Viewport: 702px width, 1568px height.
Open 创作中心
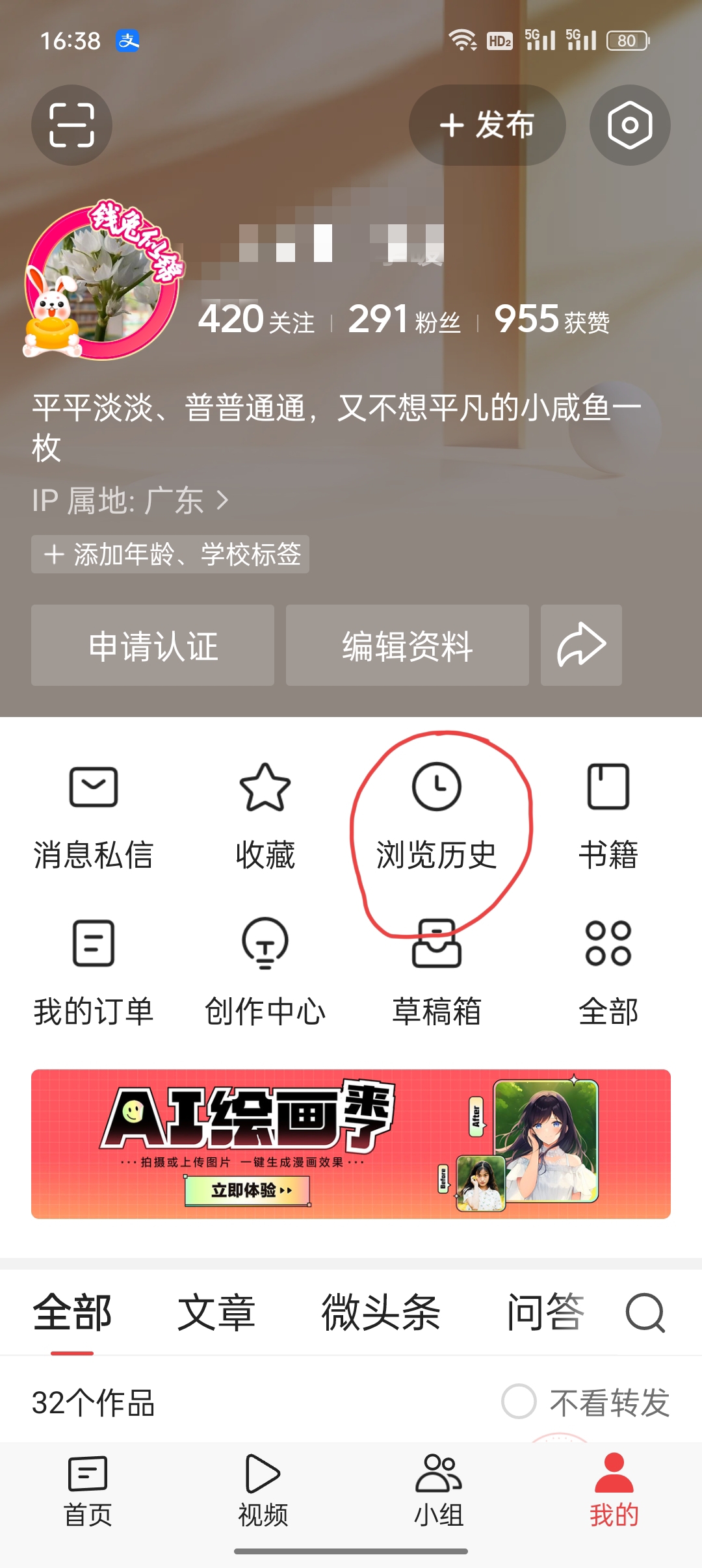point(265,972)
